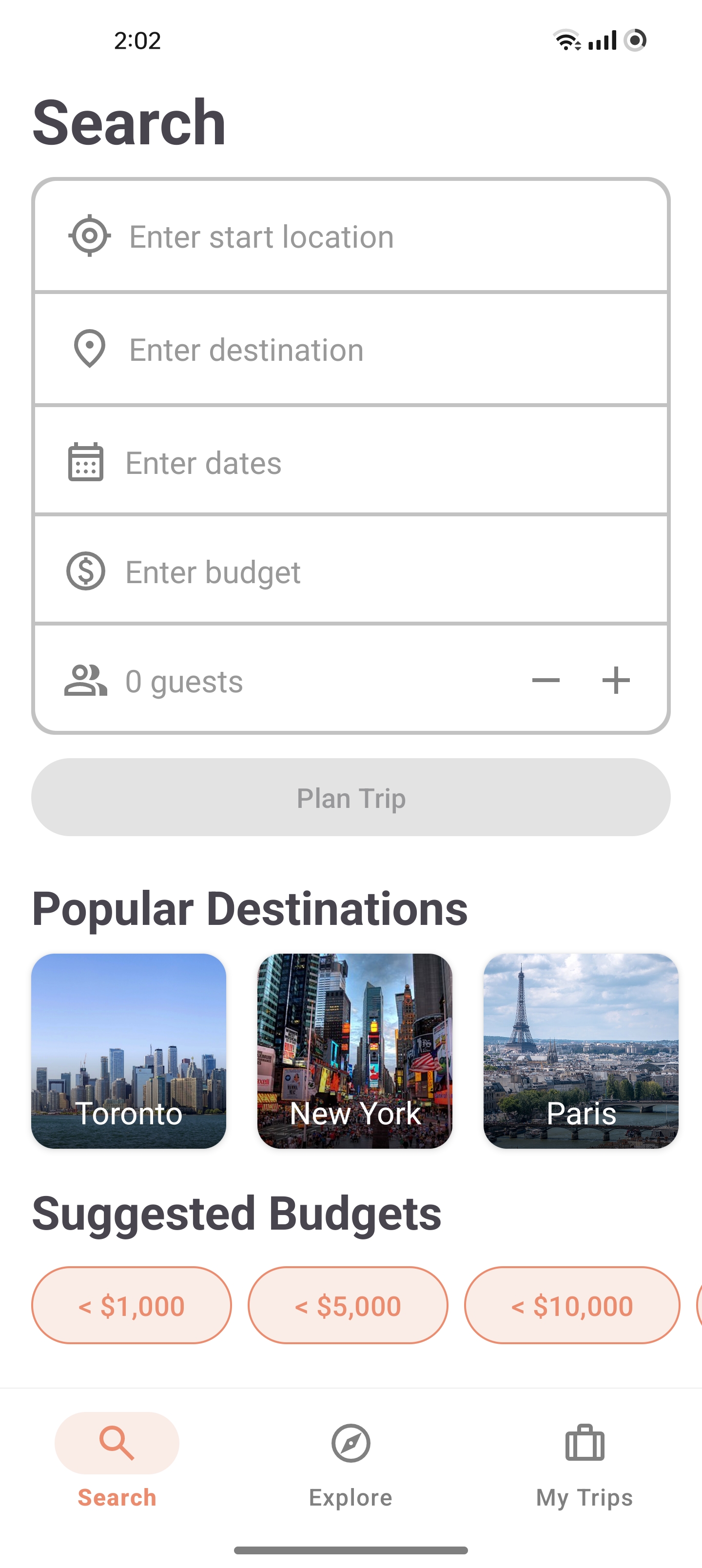Tap the Plan Trip button
Viewport: 702px width, 1568px height.
pyautogui.click(x=351, y=797)
